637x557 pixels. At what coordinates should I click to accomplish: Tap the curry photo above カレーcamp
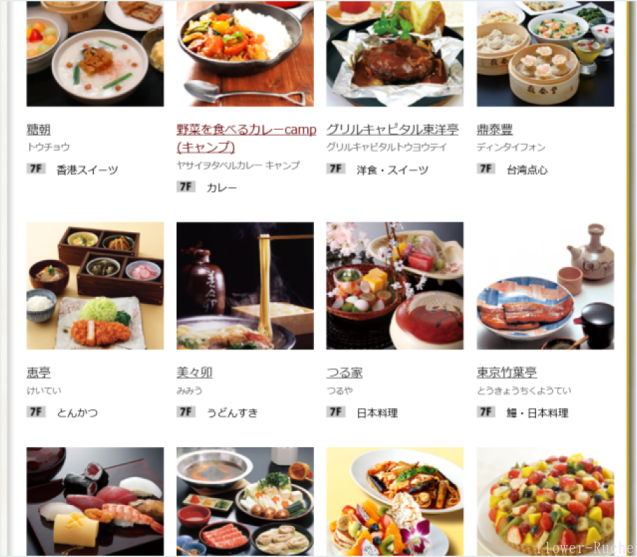pos(245,53)
